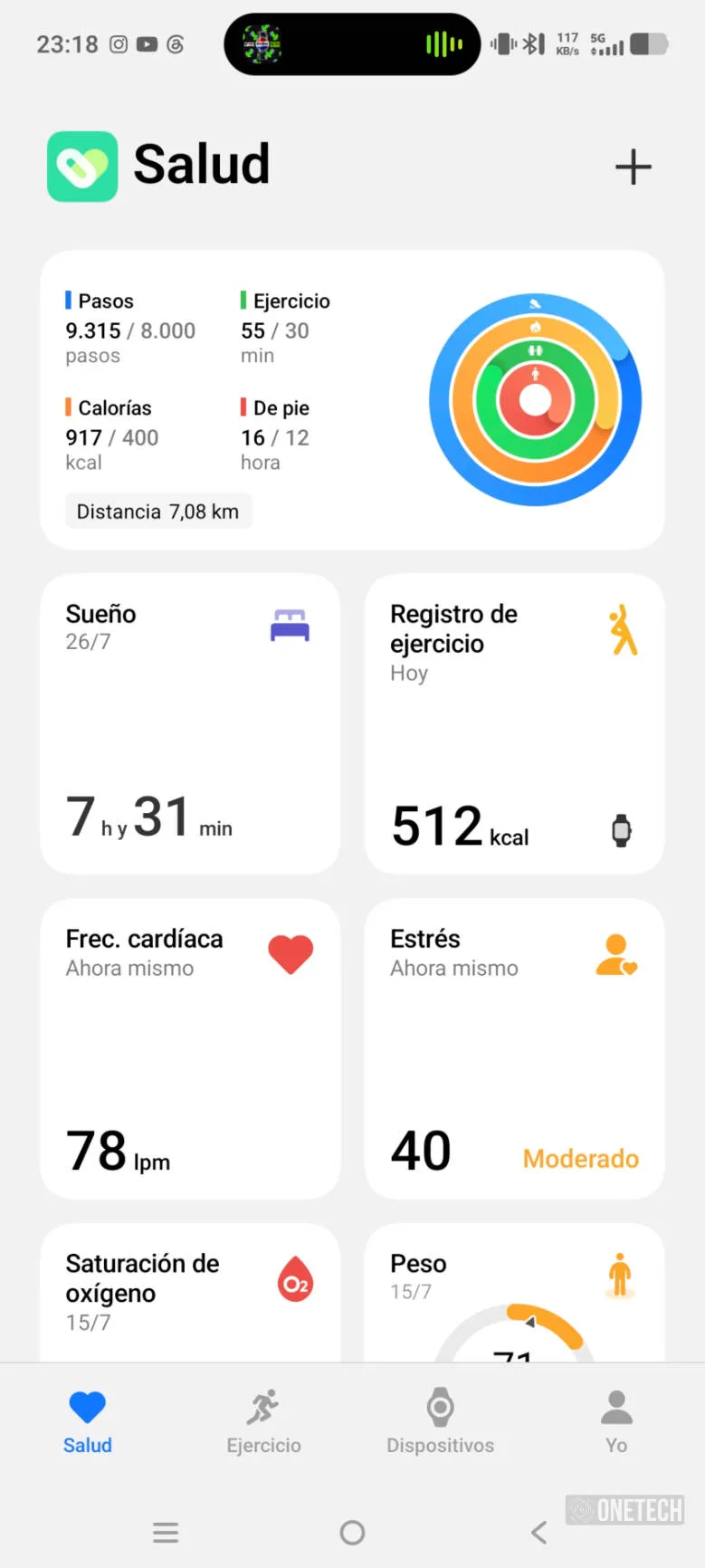Screen dimensions: 705x1568
Task: Open the Sueño sleep card
Action: (x=190, y=723)
